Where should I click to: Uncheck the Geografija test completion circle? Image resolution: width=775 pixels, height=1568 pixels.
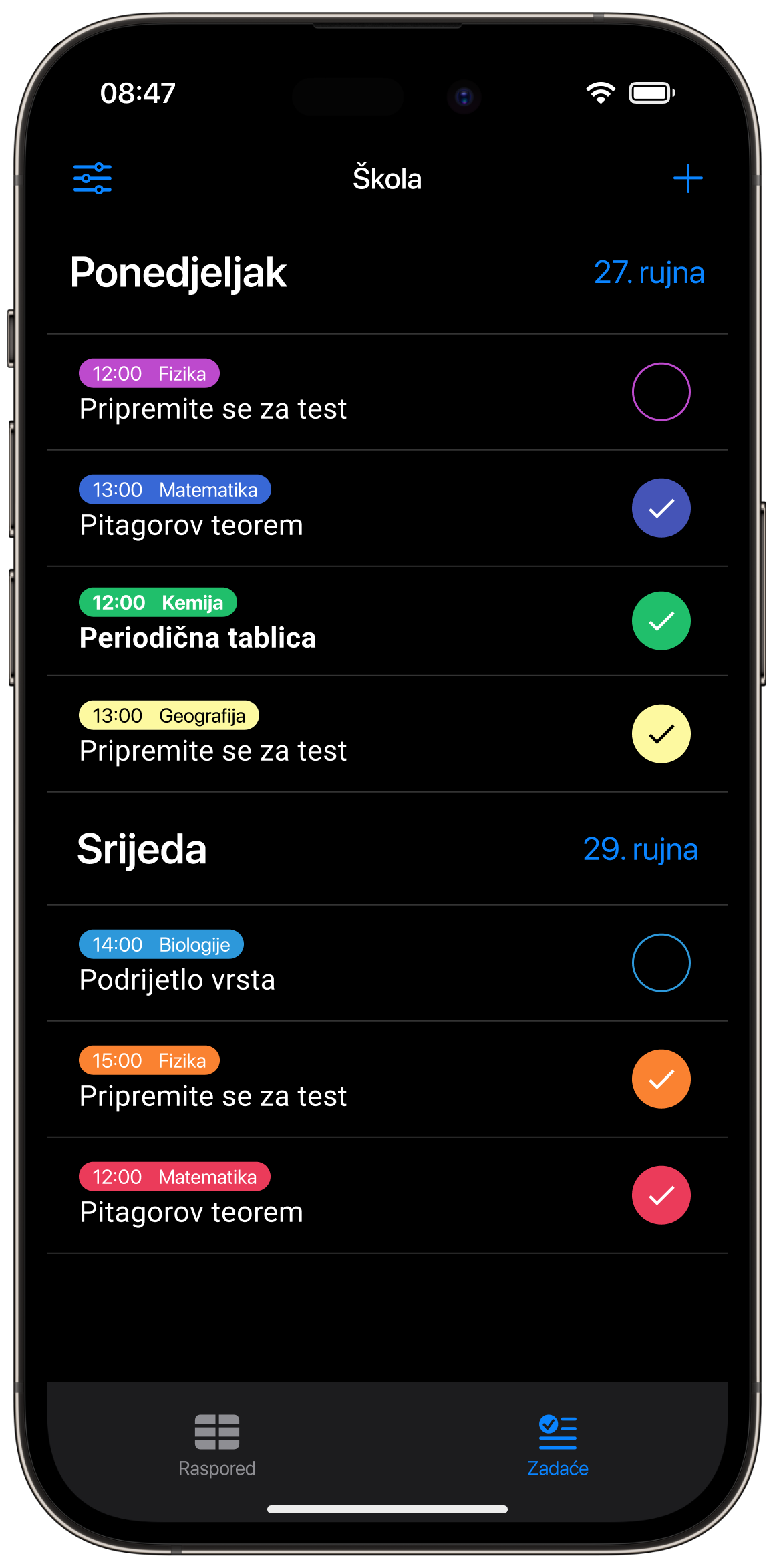coord(661,733)
